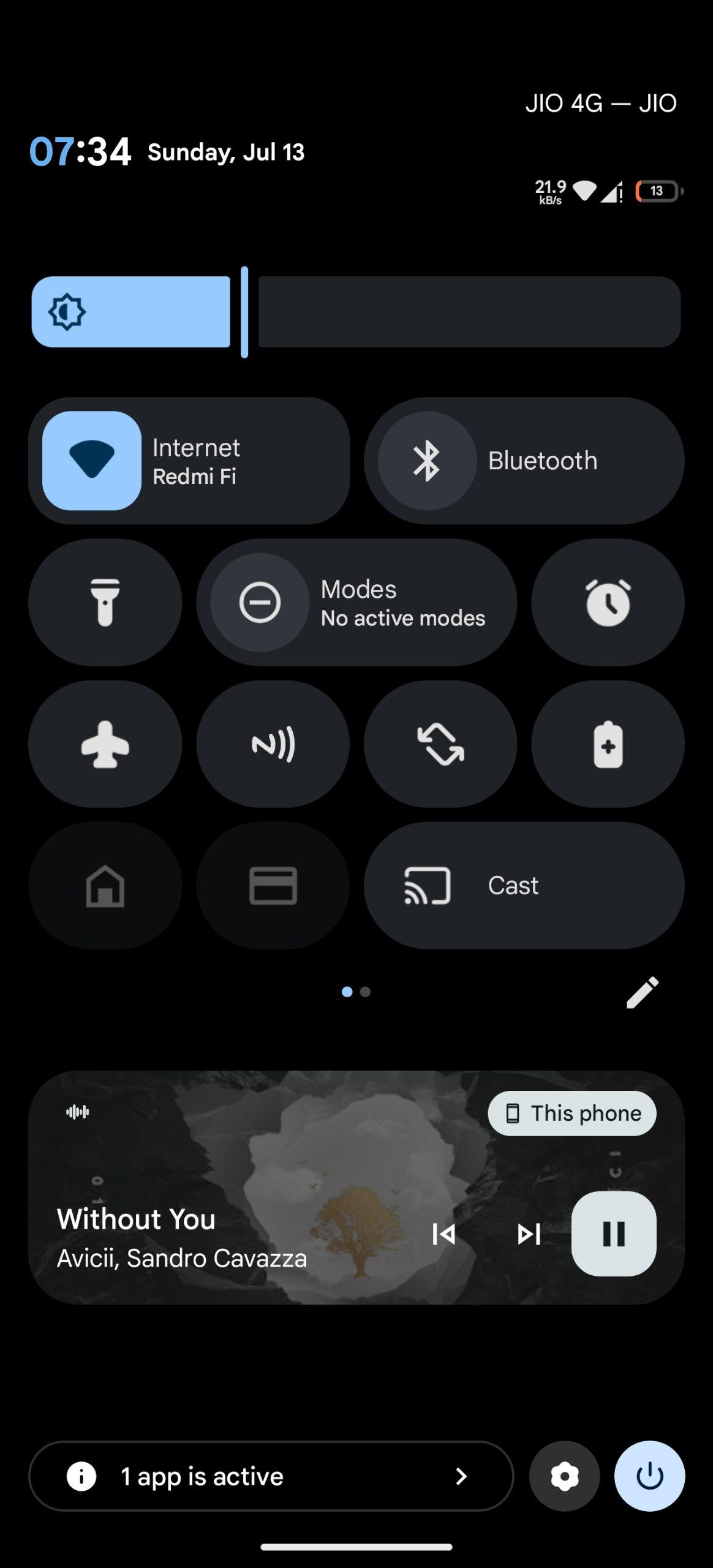Viewport: 713px width, 1568px height.
Task: Edit quick settings tiles with pencil
Action: coord(643,992)
